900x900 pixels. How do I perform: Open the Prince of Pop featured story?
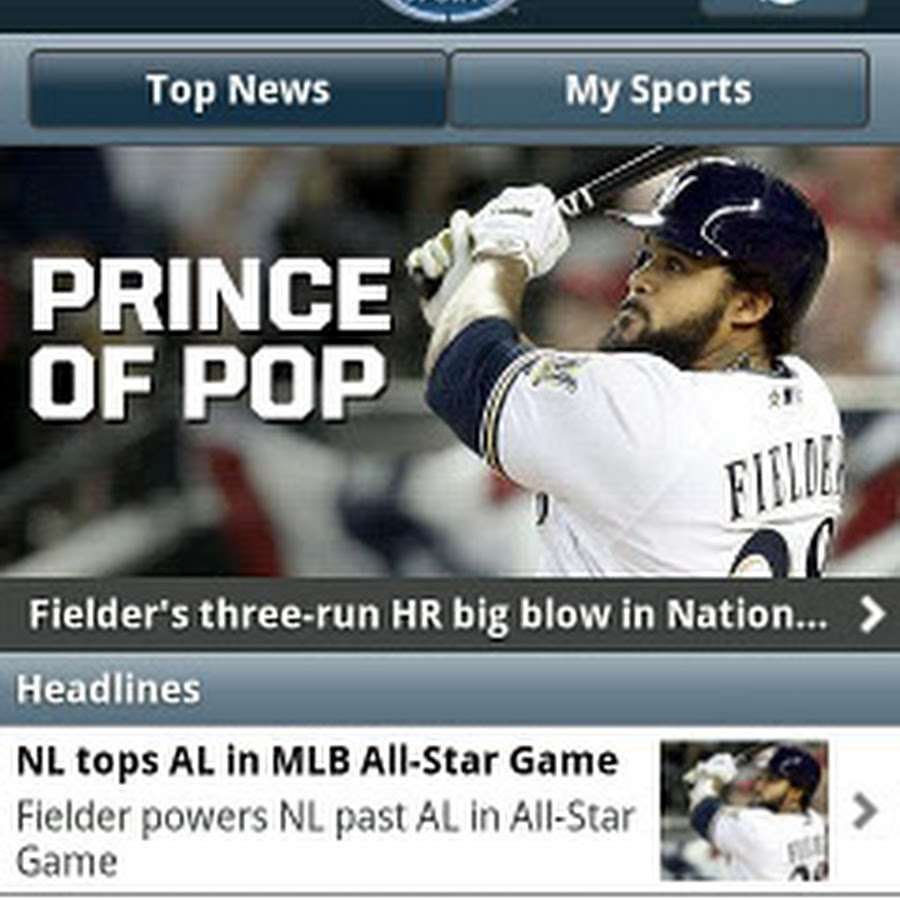click(x=450, y=362)
